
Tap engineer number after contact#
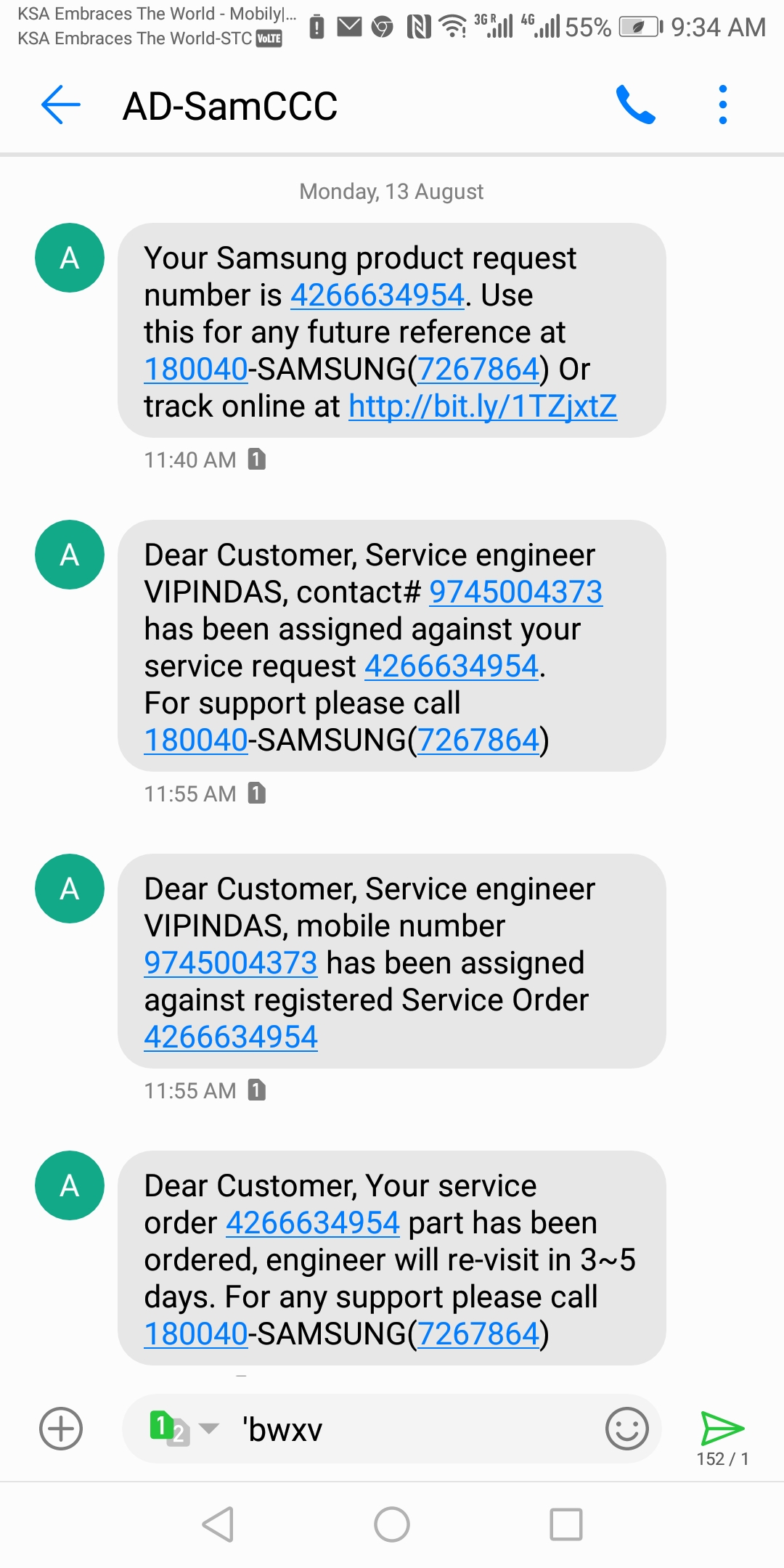[x=515, y=592]
